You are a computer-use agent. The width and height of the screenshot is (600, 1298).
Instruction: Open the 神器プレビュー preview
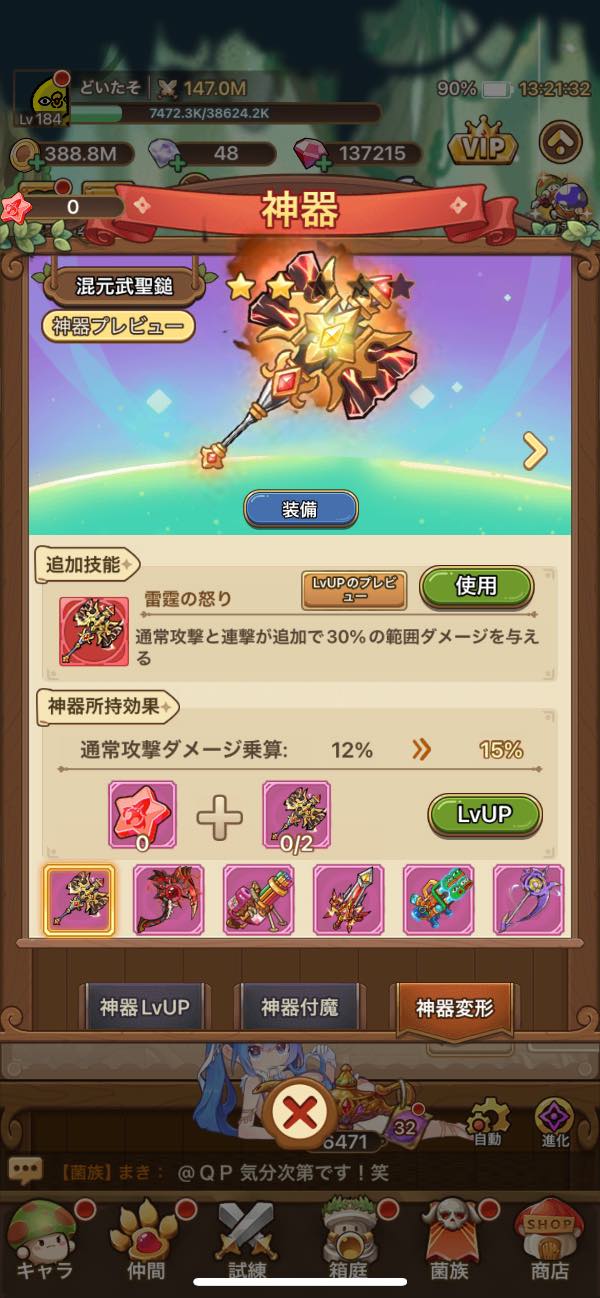click(x=118, y=326)
